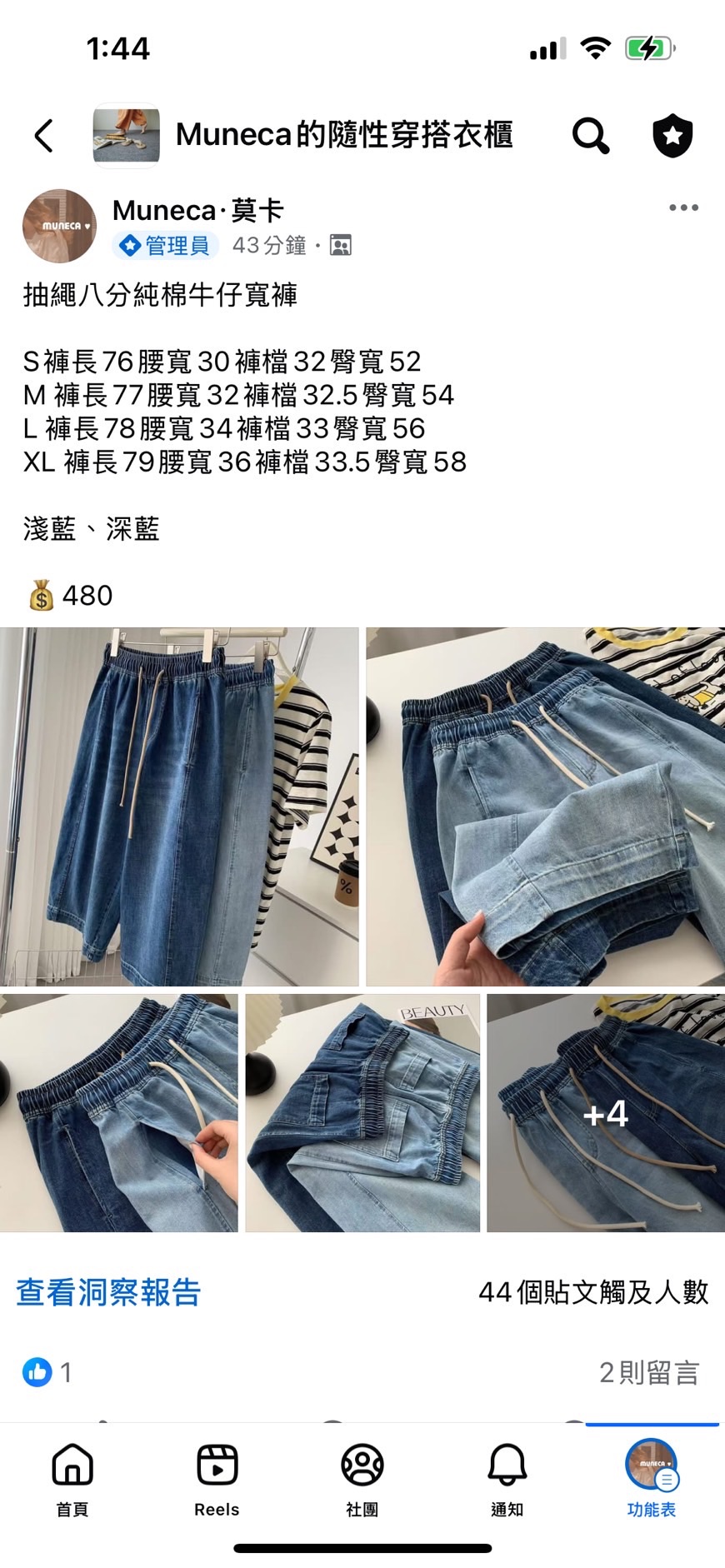This screenshot has width=725, height=1568.
Task: Open the 功能表 menu tab
Action: (651, 1480)
